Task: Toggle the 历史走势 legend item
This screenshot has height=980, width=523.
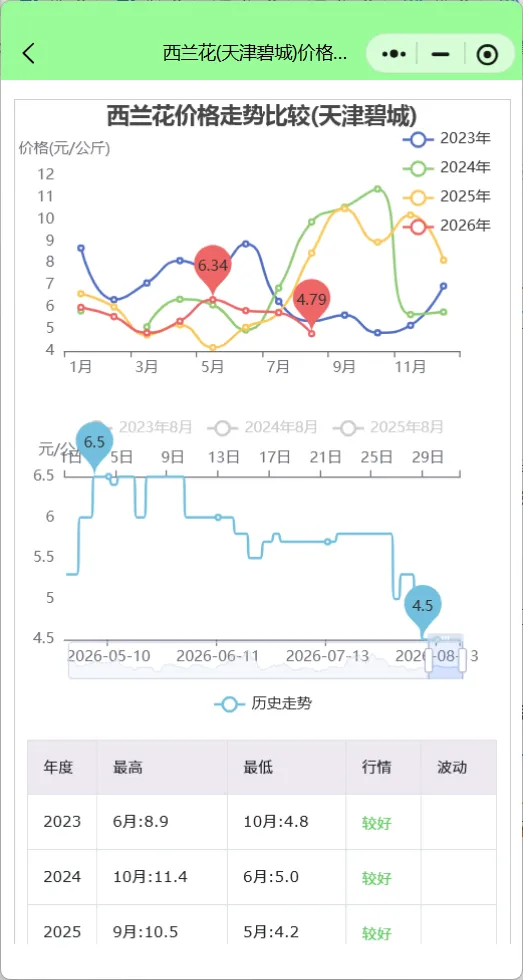Action: click(x=262, y=704)
